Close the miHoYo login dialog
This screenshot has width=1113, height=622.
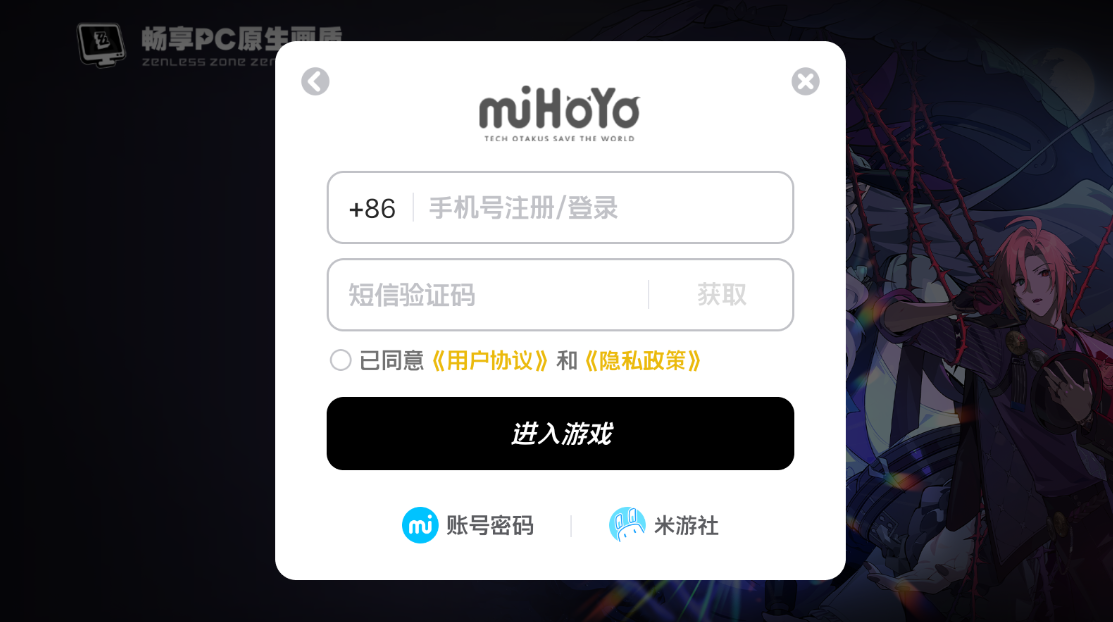click(x=805, y=81)
